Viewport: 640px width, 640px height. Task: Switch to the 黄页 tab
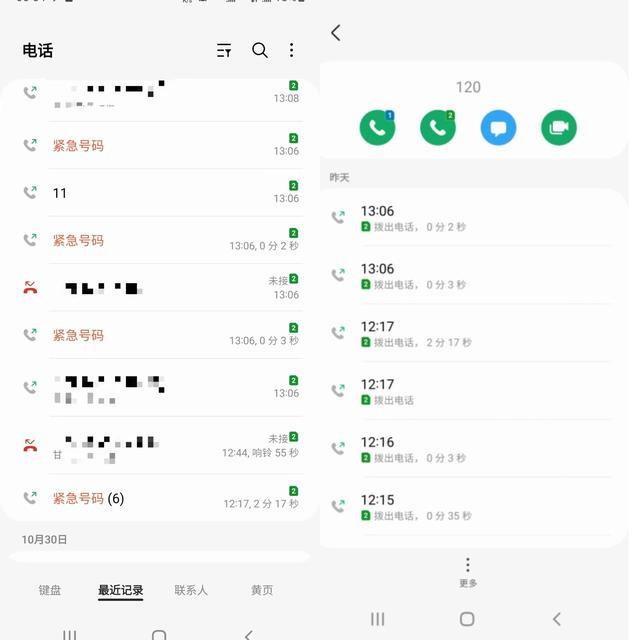(262, 590)
